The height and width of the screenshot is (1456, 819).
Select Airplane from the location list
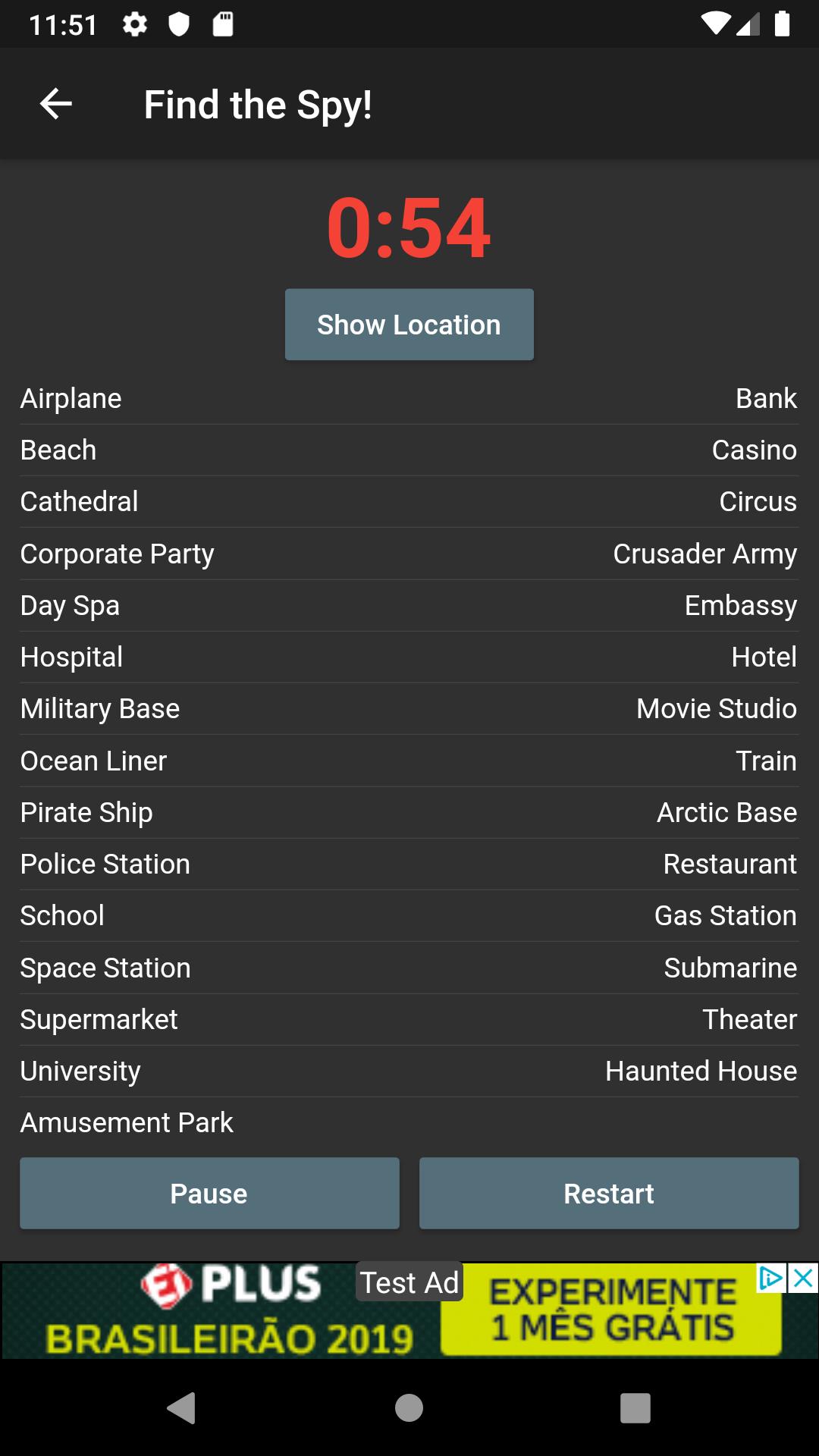click(x=71, y=398)
